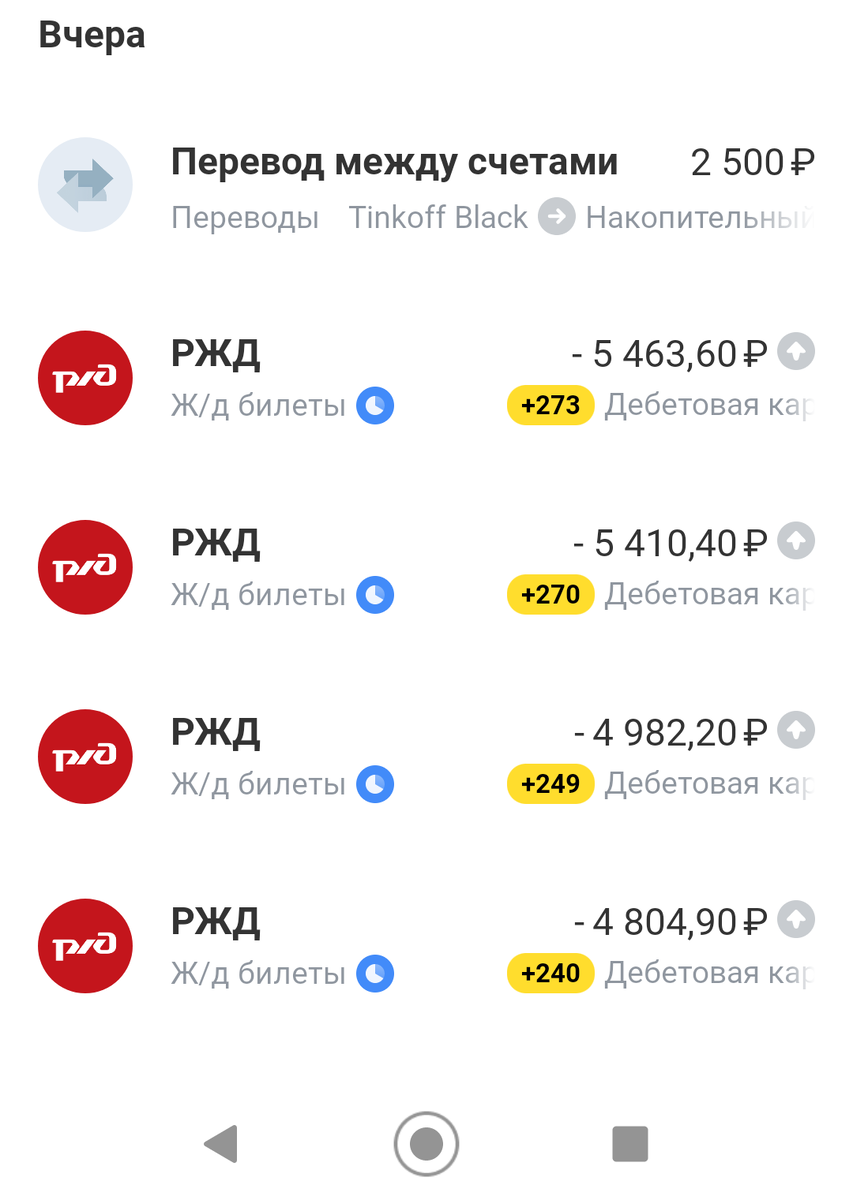
Task: Open the first РЖД merchant logo
Action: point(85,377)
